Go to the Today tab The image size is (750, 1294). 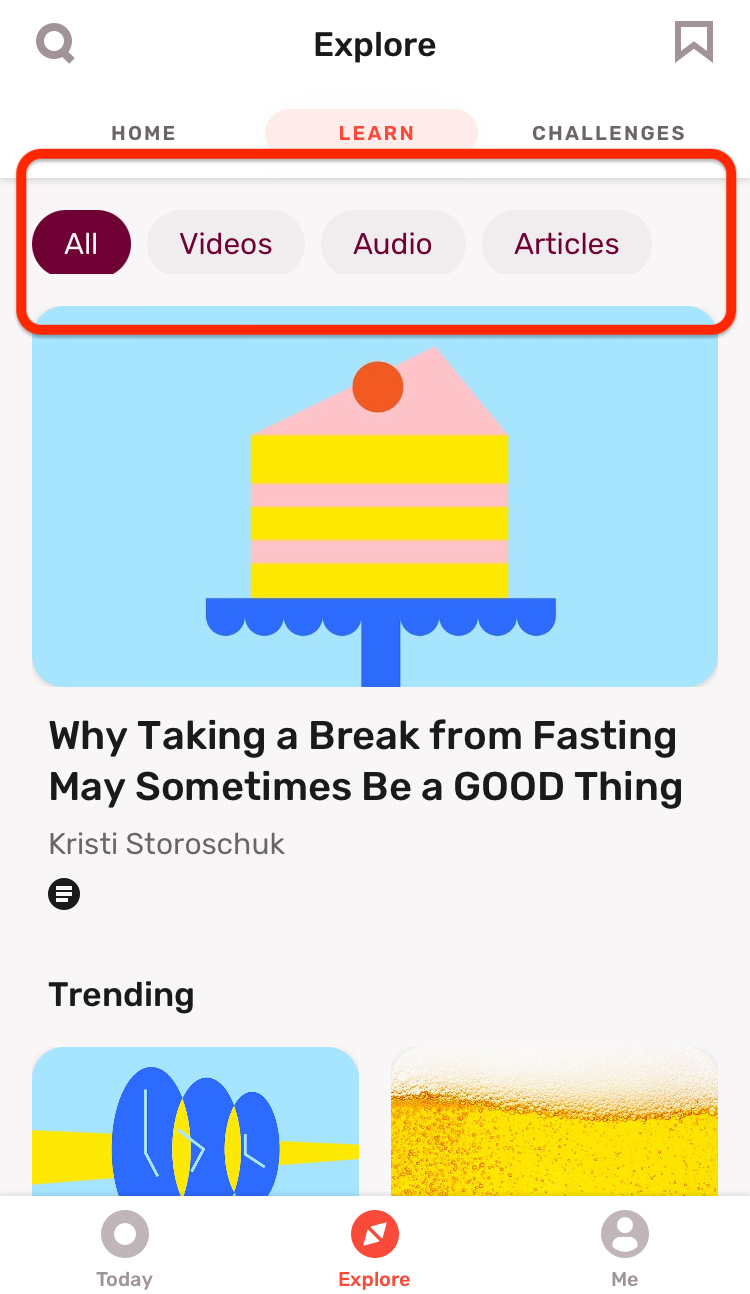tap(125, 1249)
